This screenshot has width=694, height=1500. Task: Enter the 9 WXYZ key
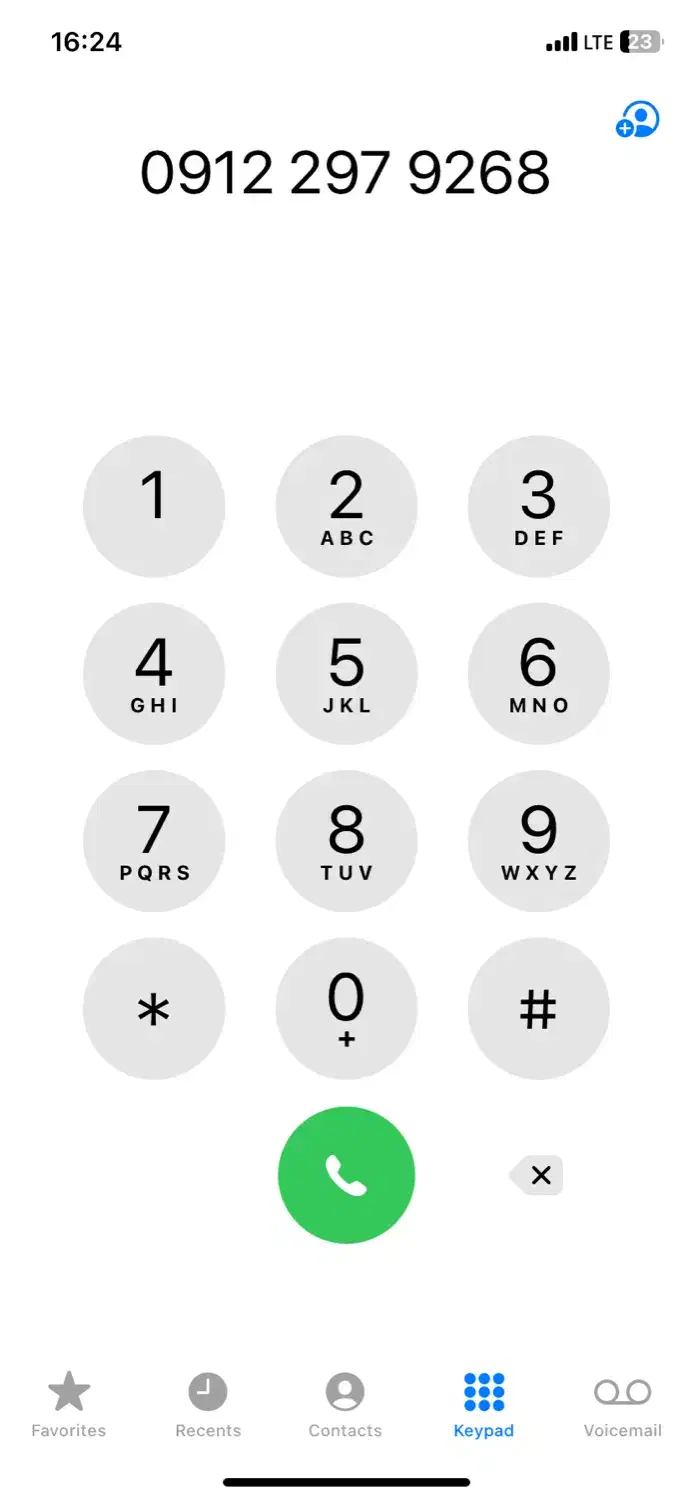point(538,841)
